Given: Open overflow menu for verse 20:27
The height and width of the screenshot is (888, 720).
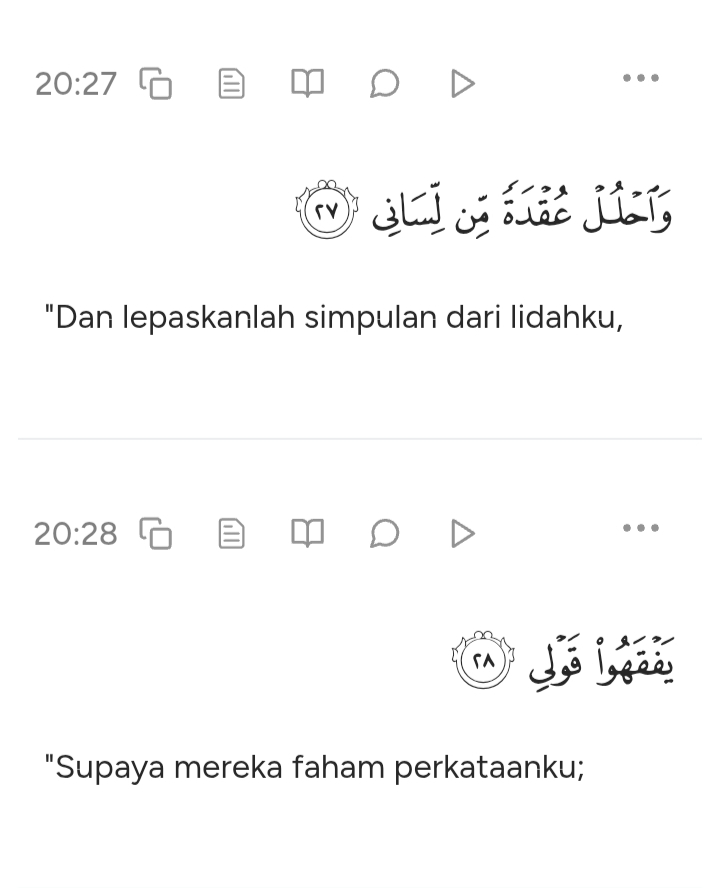Looking at the screenshot, I should 640,78.
